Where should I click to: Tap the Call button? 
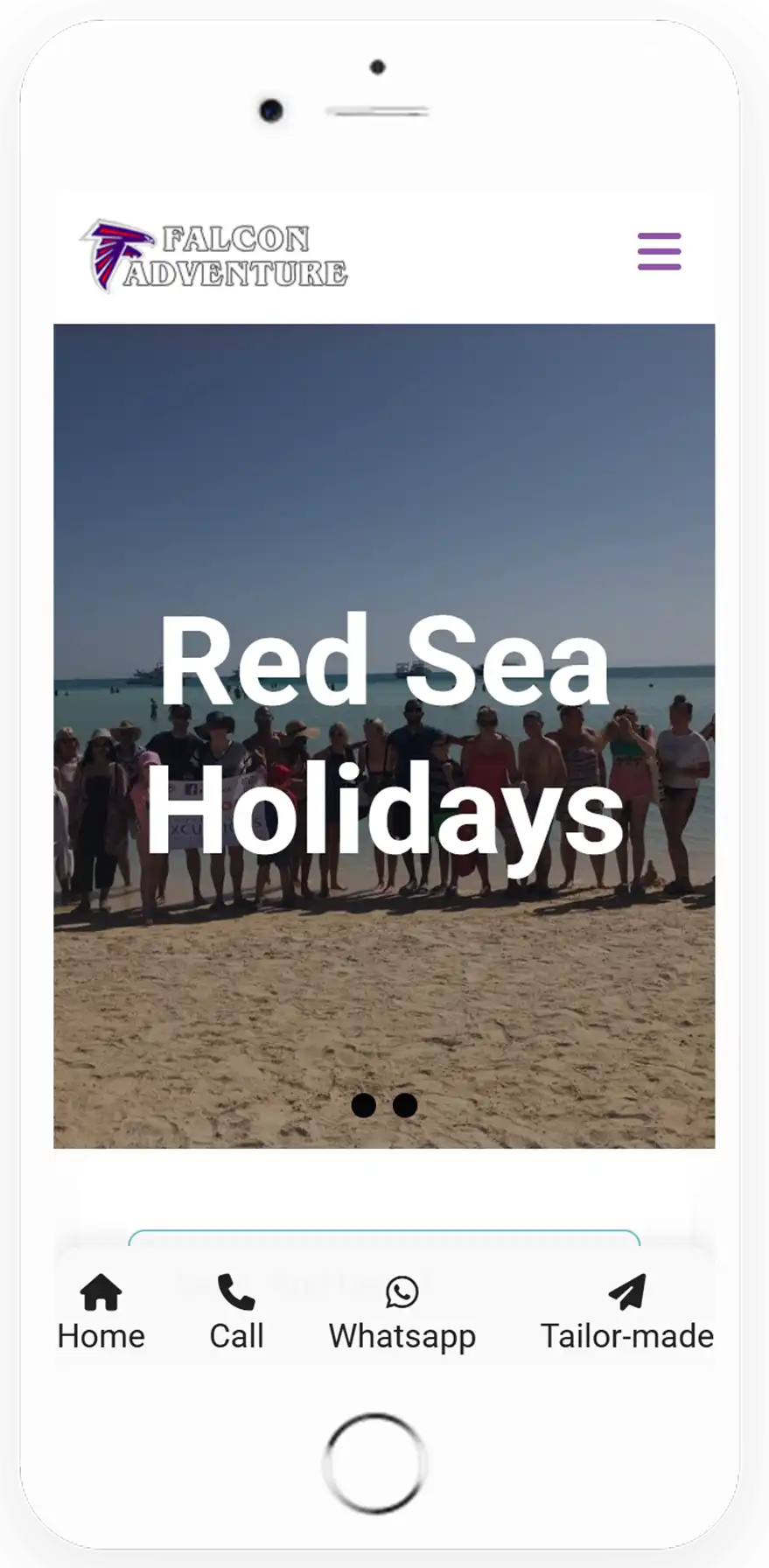(236, 1312)
